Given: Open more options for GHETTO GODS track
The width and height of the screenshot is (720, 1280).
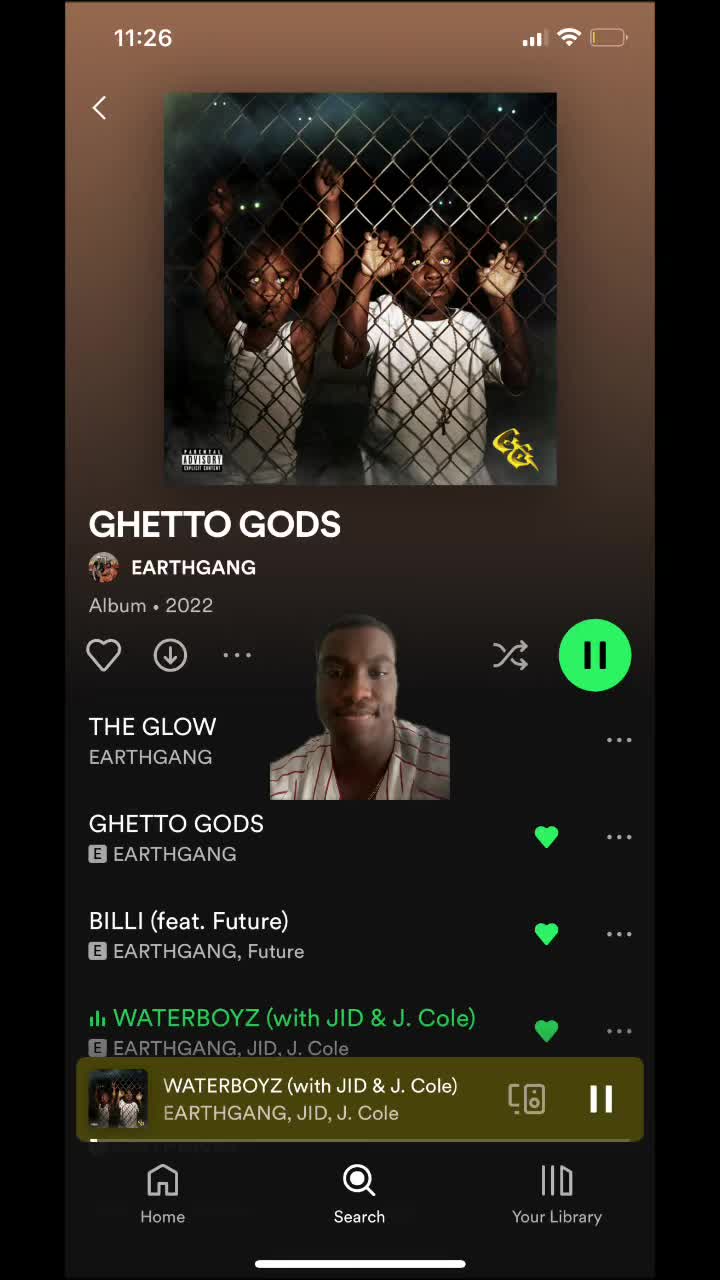Looking at the screenshot, I should [619, 837].
